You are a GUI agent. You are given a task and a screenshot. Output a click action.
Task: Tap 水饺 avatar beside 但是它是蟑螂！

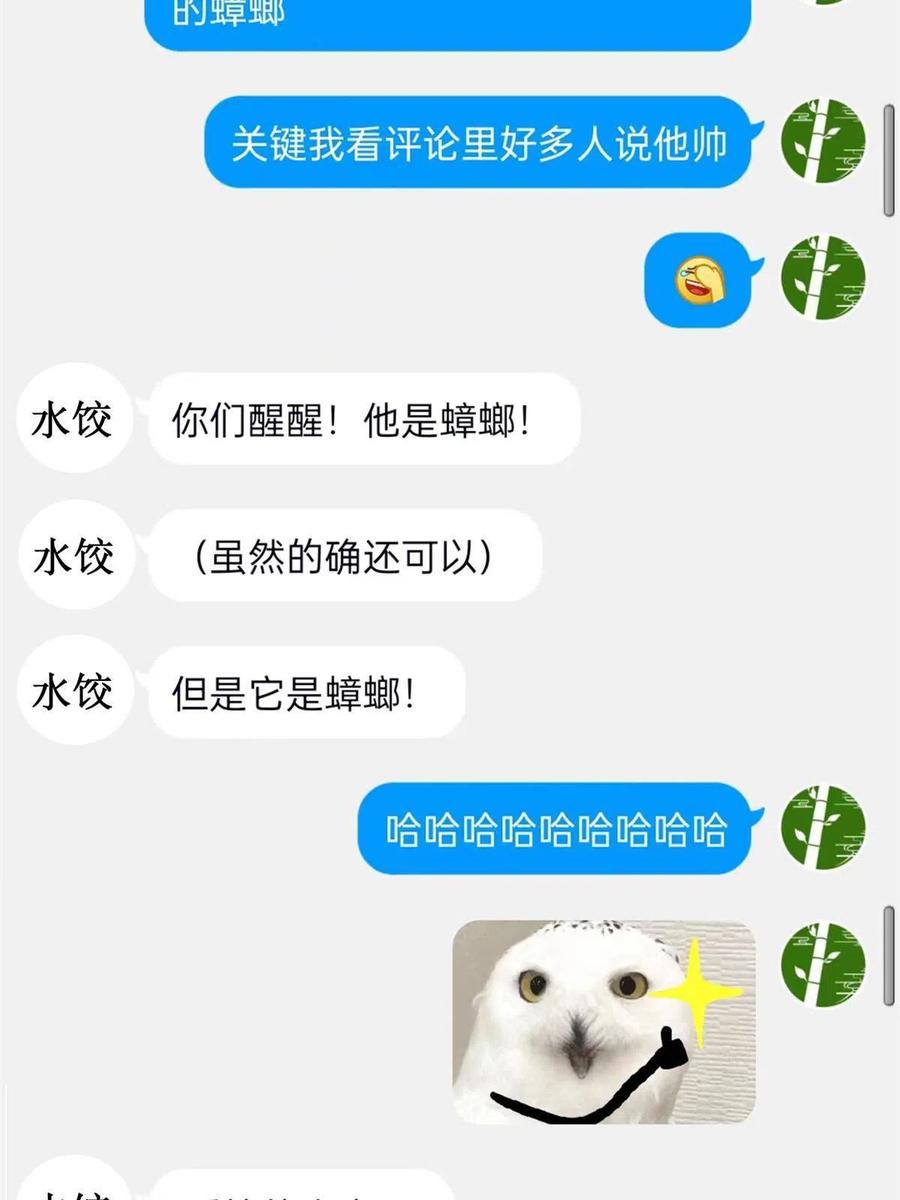pyautogui.click(x=74, y=691)
